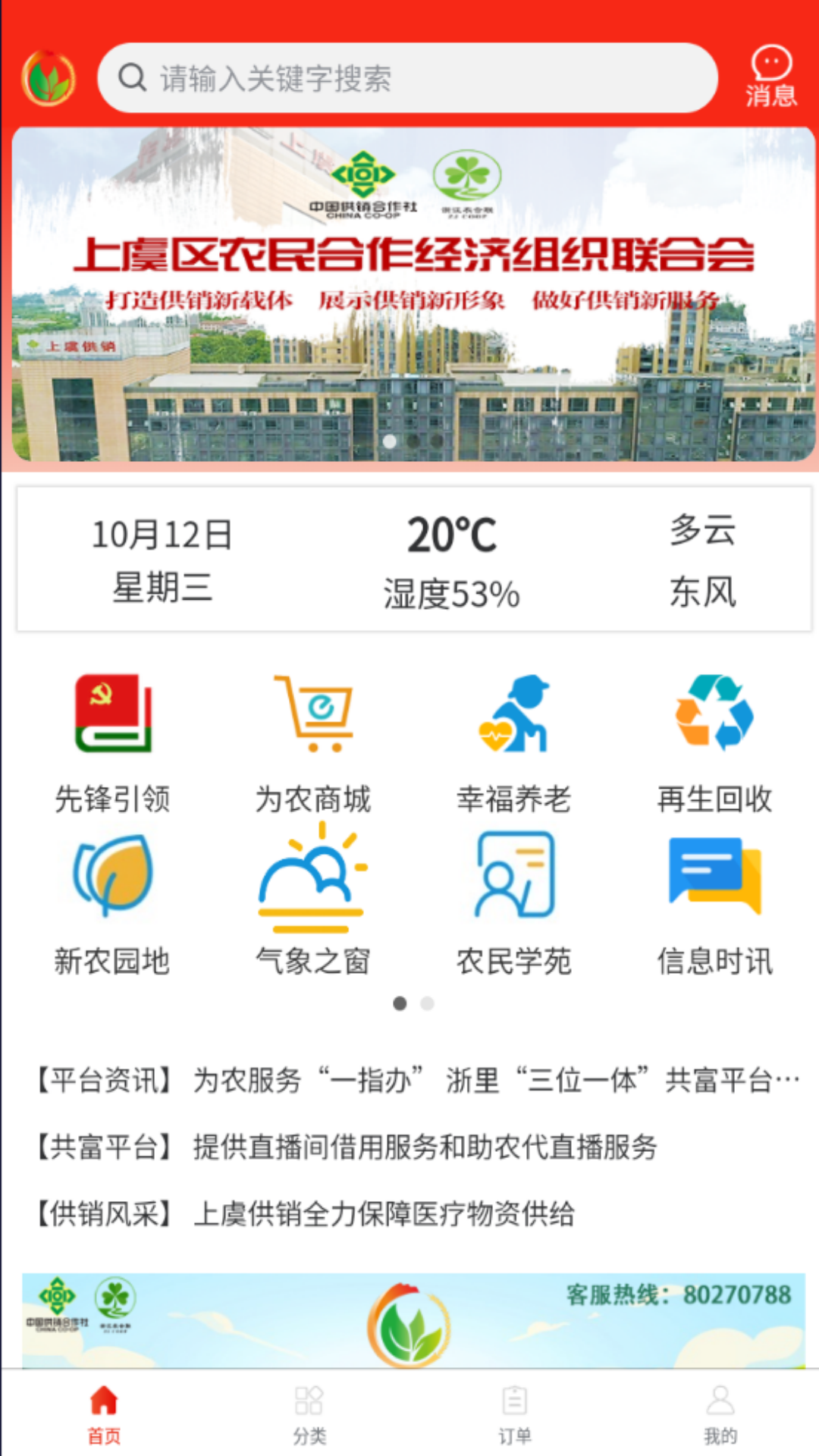This screenshot has height=1456, width=819.
Task: Open 为农商城 shop
Action: click(313, 744)
